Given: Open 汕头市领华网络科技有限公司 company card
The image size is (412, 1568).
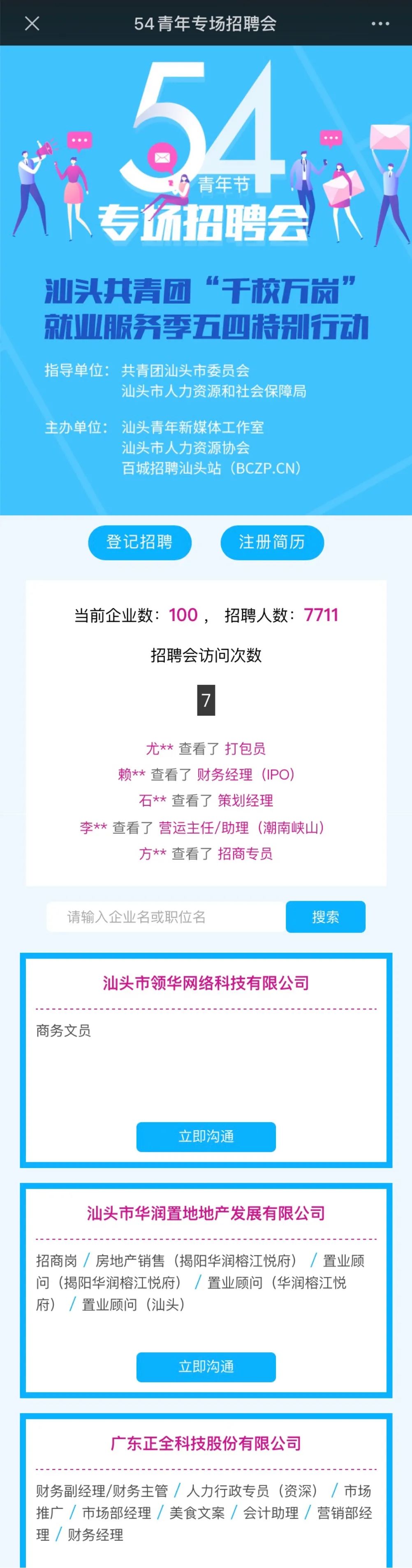Looking at the screenshot, I should [206, 983].
